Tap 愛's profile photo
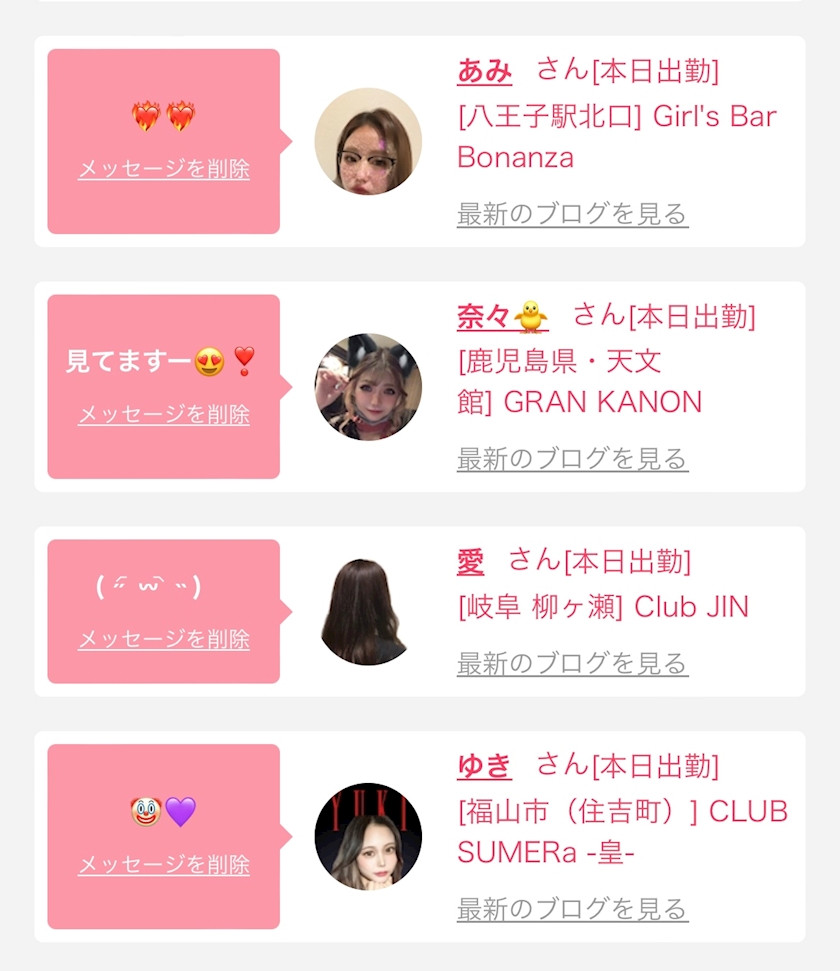Viewport: 840px width, 971px height. pos(368,612)
